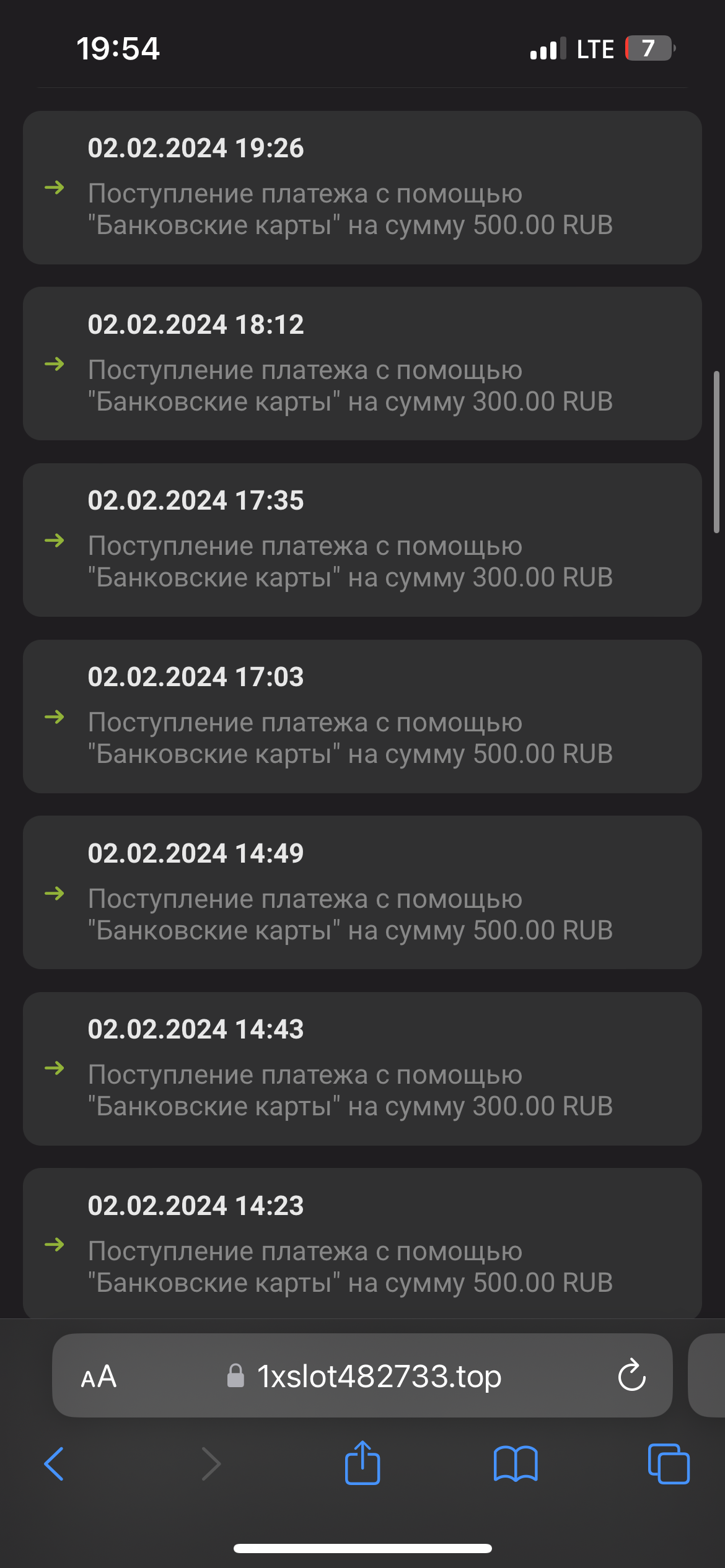This screenshot has height=1568, width=725.
Task: Tap the 1xslot482733.top address field
Action: [378, 1376]
